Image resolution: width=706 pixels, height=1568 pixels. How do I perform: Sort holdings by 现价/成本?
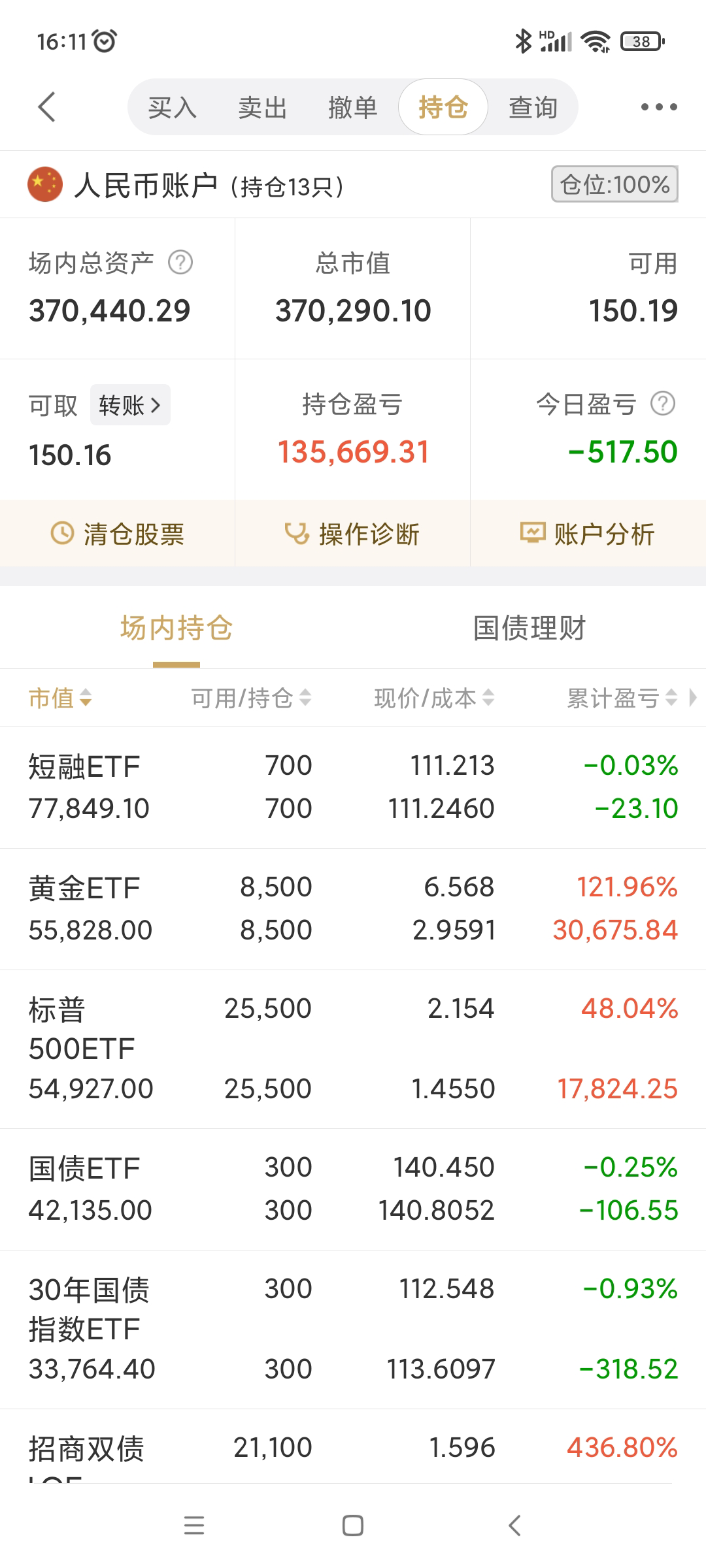tap(433, 698)
